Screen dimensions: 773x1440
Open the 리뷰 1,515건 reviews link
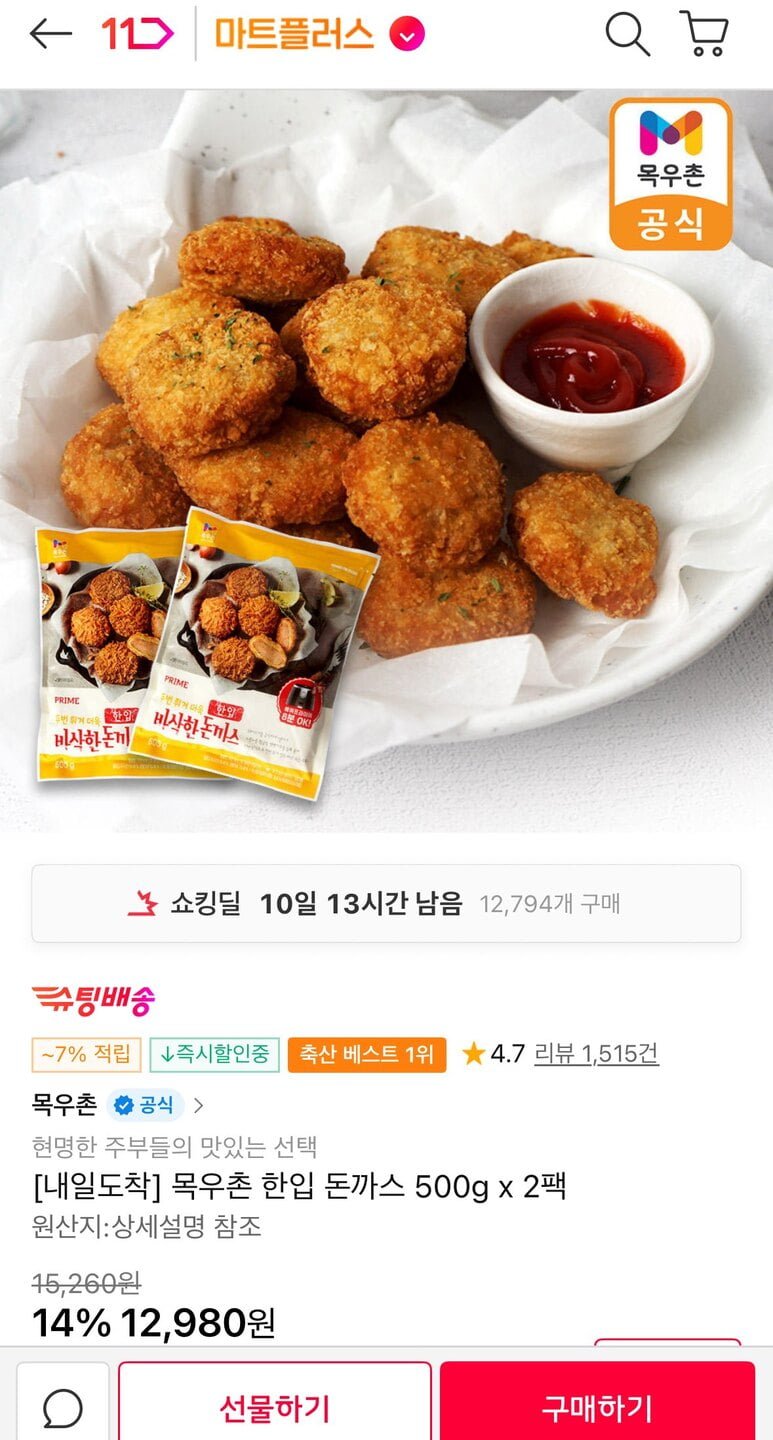coord(596,1053)
